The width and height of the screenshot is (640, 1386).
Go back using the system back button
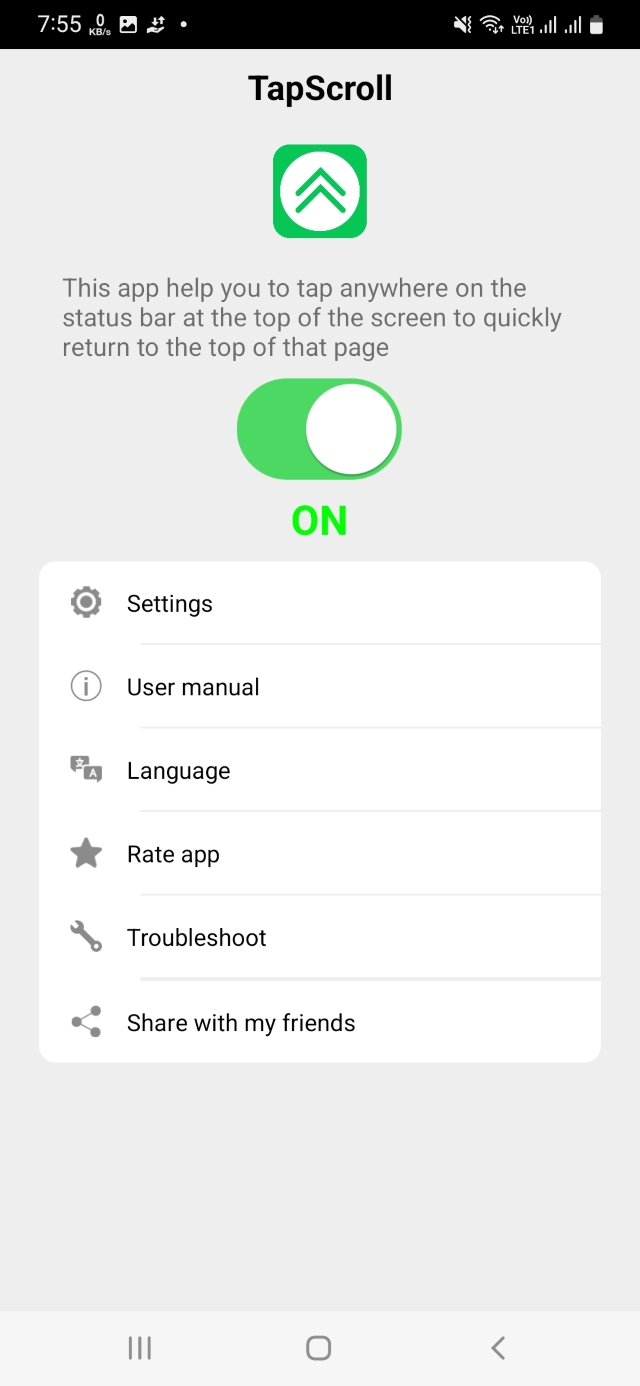click(x=498, y=1348)
